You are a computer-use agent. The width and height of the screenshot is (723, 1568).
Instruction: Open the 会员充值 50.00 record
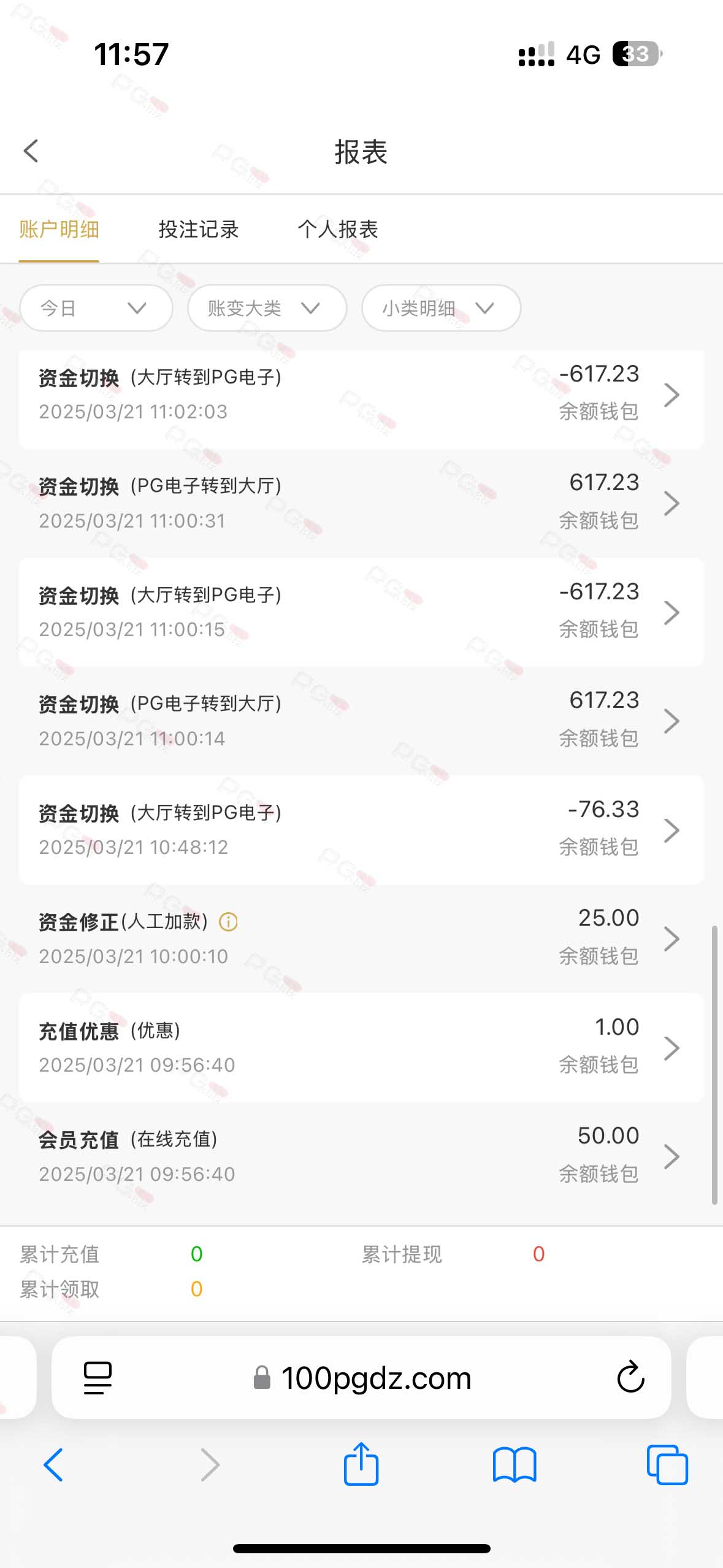click(361, 1156)
